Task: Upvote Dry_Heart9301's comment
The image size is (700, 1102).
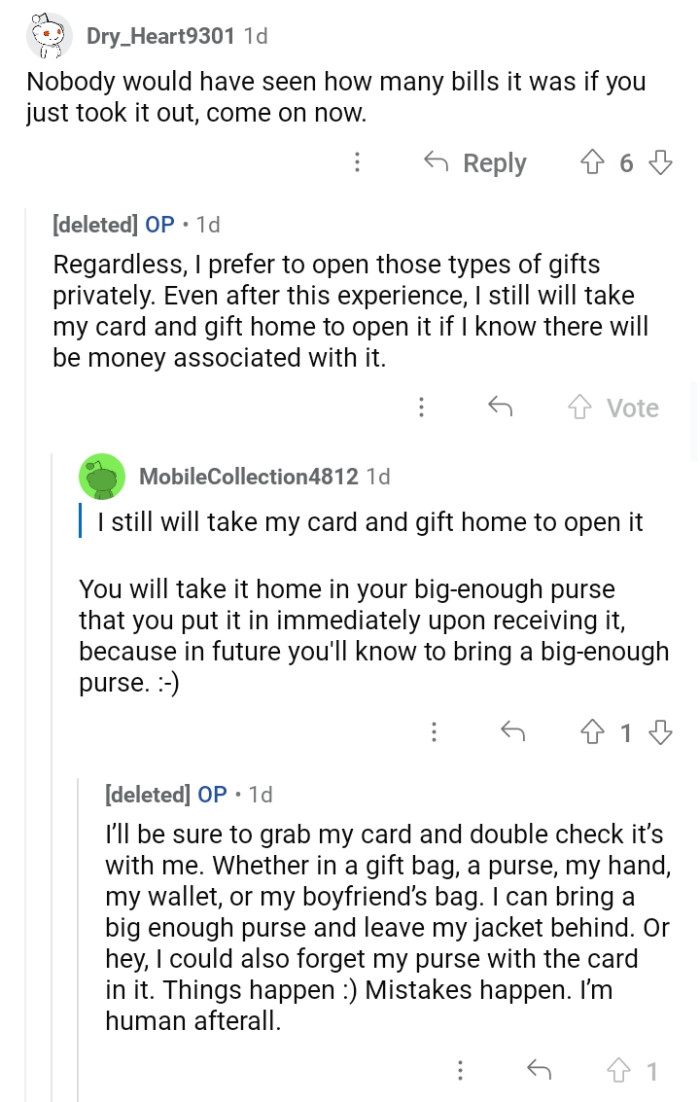Action: tap(591, 163)
